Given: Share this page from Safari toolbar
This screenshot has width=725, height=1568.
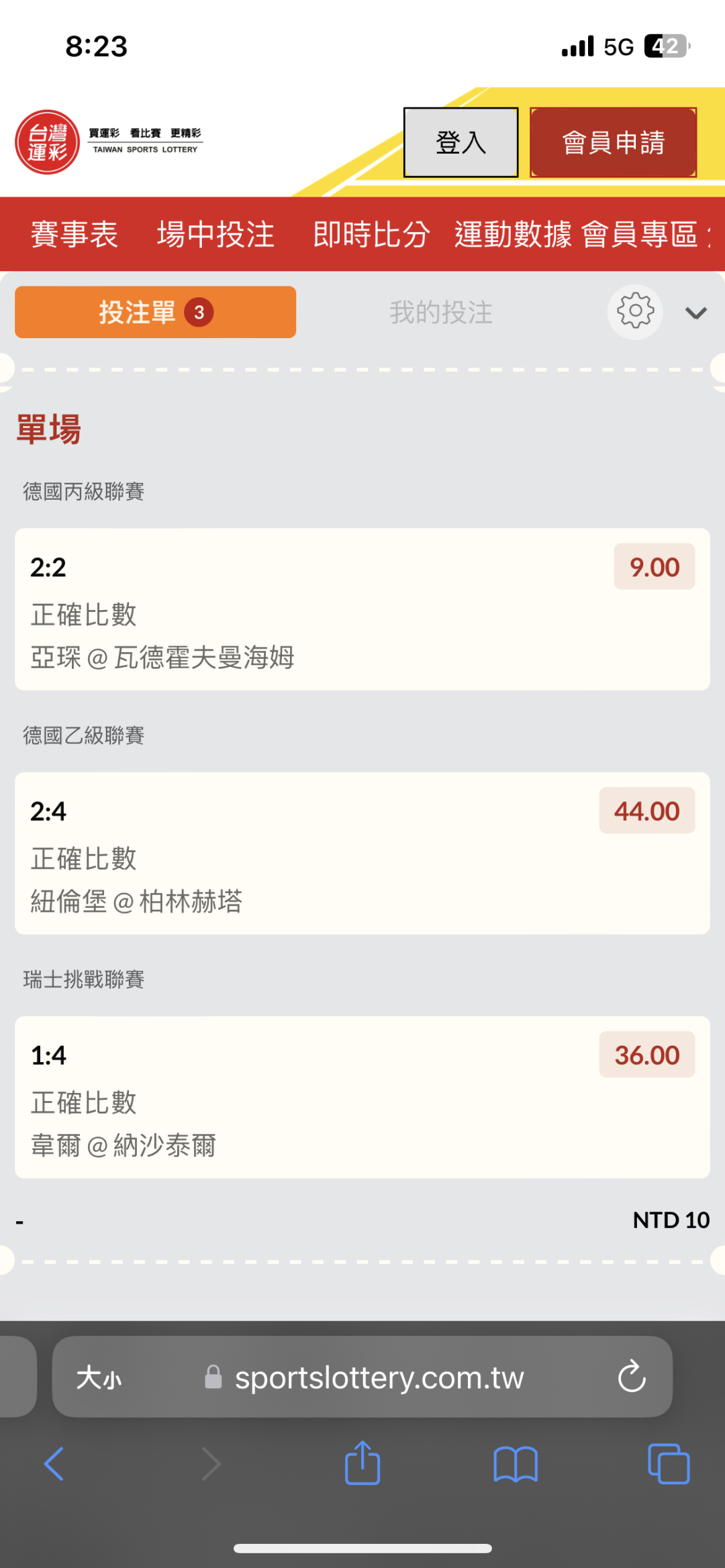Looking at the screenshot, I should pyautogui.click(x=362, y=1464).
